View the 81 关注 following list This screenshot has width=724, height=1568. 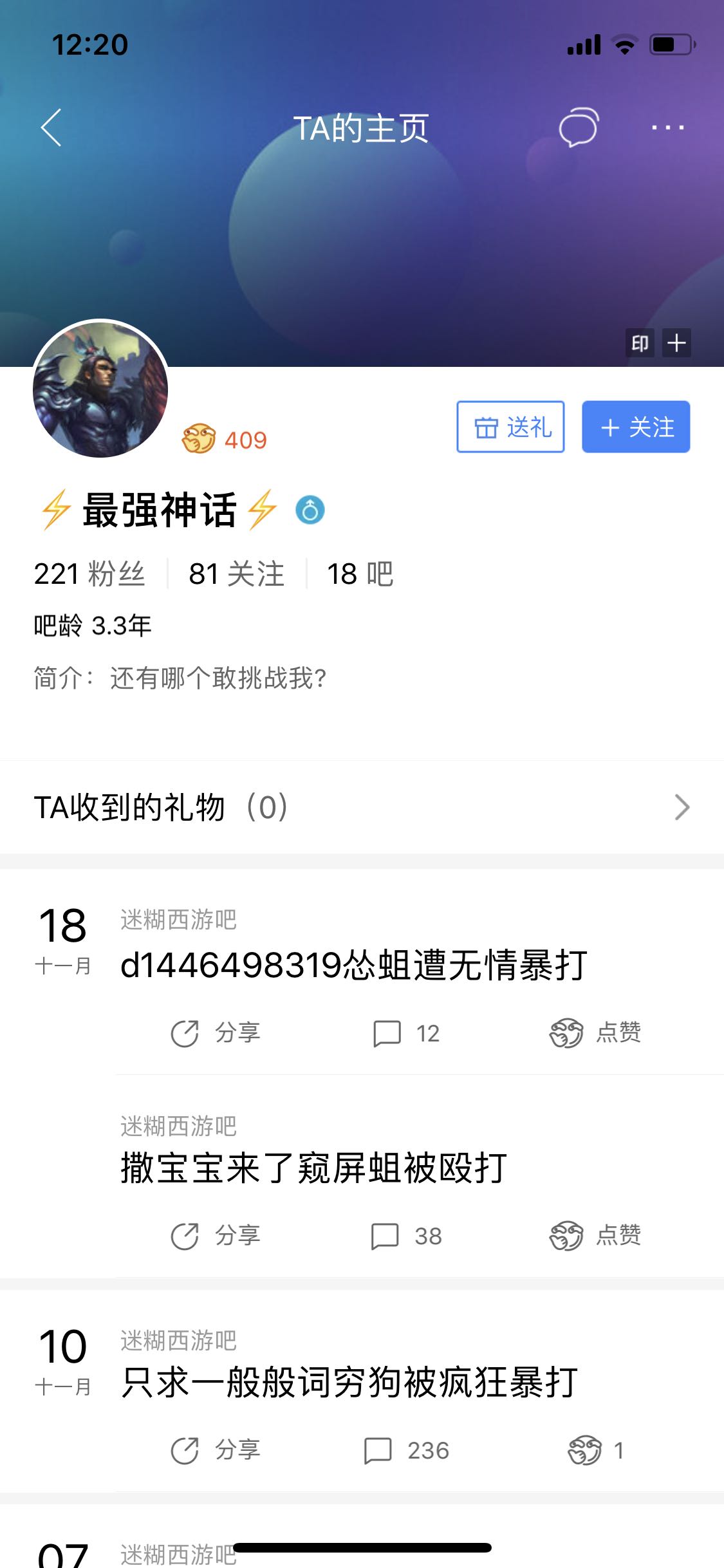(x=236, y=574)
